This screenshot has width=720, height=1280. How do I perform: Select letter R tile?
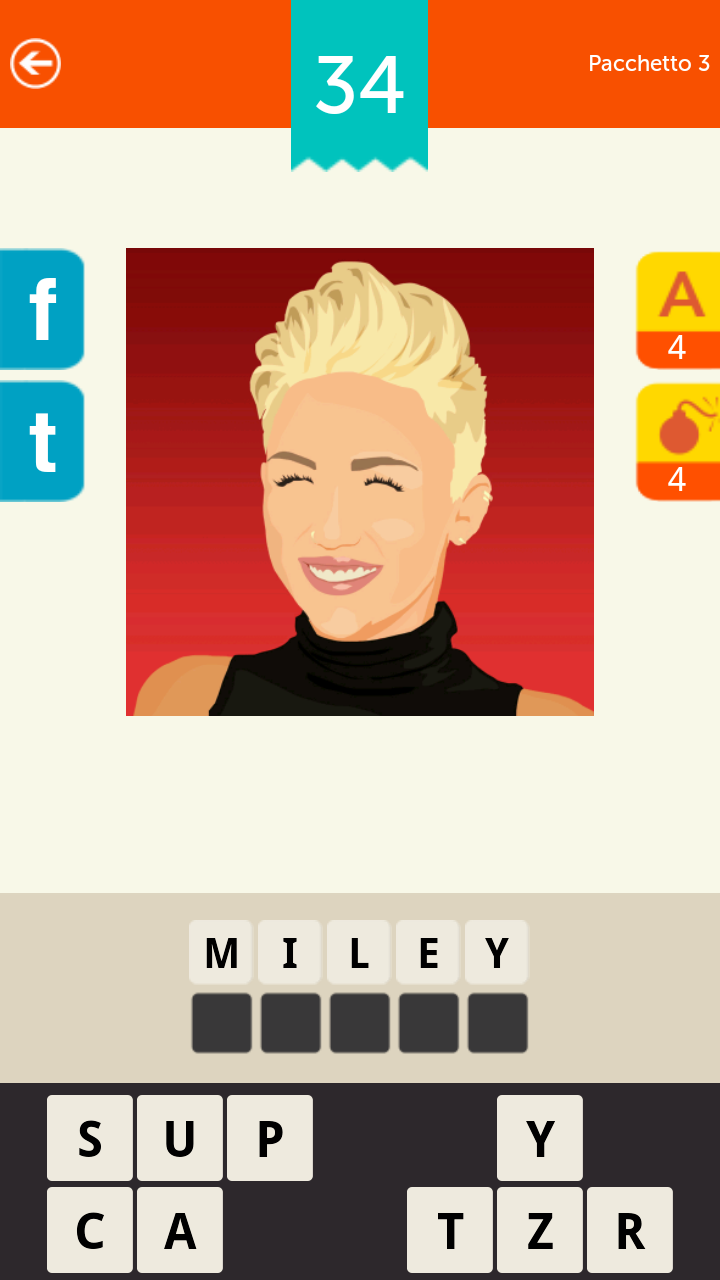(x=630, y=1230)
